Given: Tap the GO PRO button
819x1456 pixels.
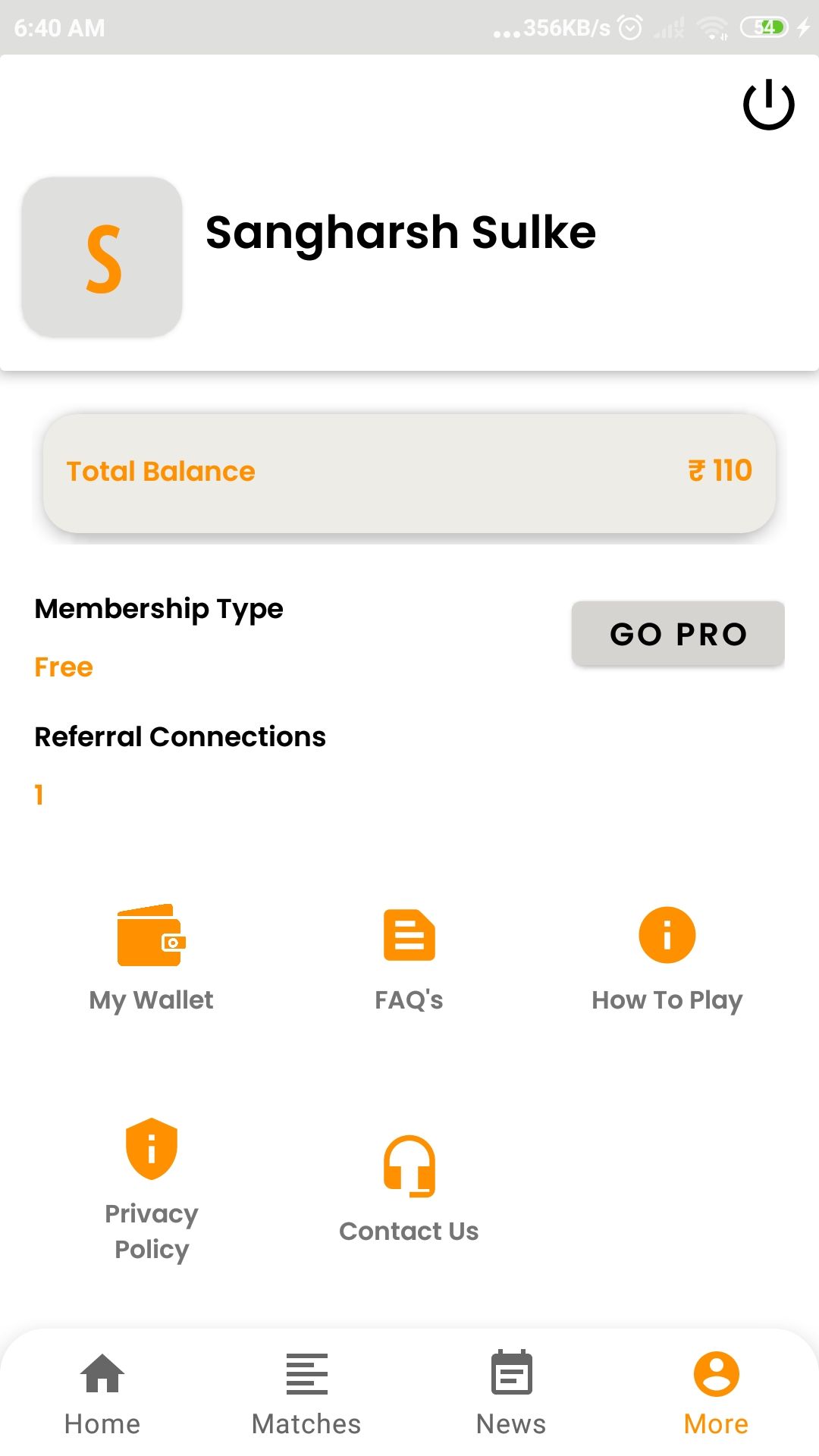Looking at the screenshot, I should pos(678,634).
